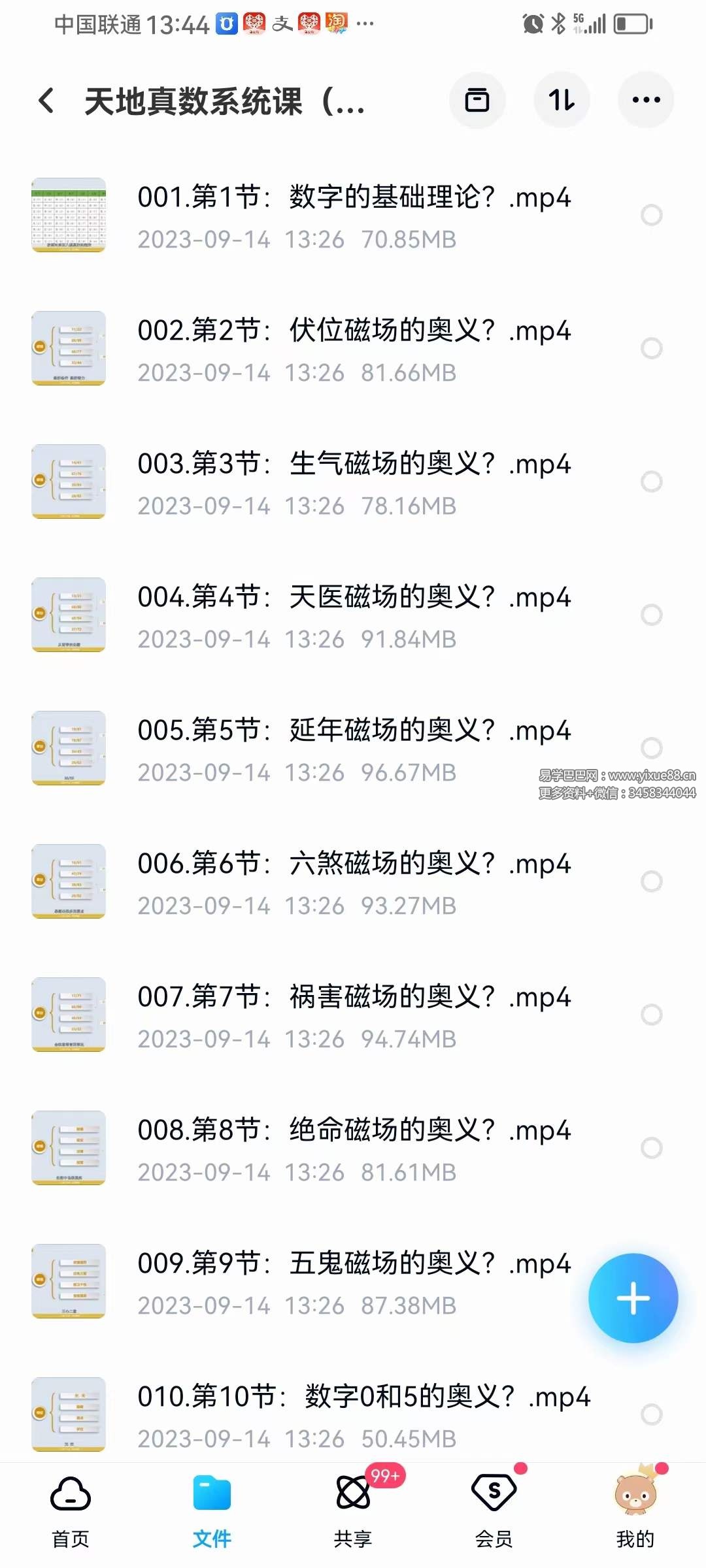Image resolution: width=706 pixels, height=1568 pixels.
Task: Switch list view mode icon in toolbar
Action: 477,99
